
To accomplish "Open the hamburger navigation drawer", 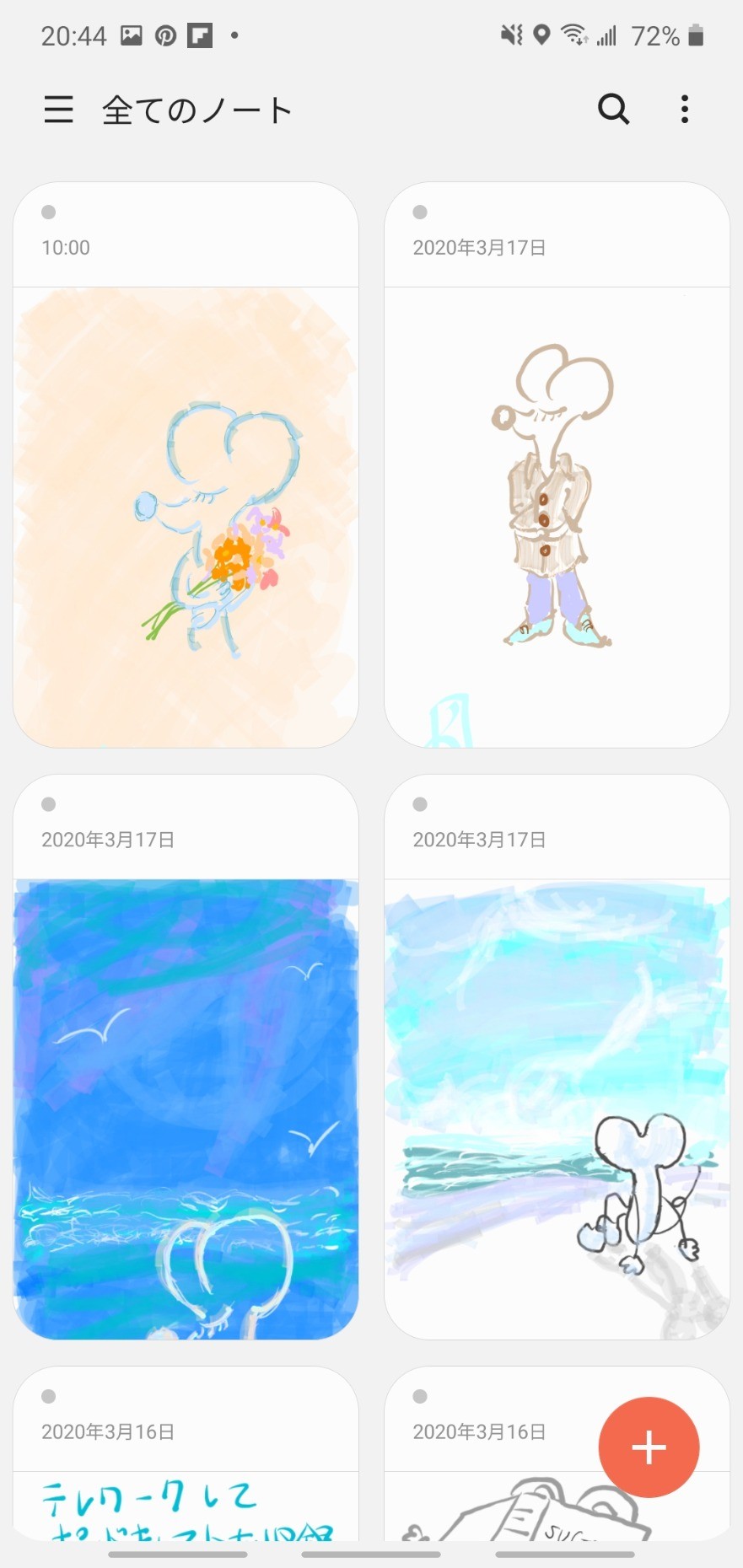I will (58, 110).
